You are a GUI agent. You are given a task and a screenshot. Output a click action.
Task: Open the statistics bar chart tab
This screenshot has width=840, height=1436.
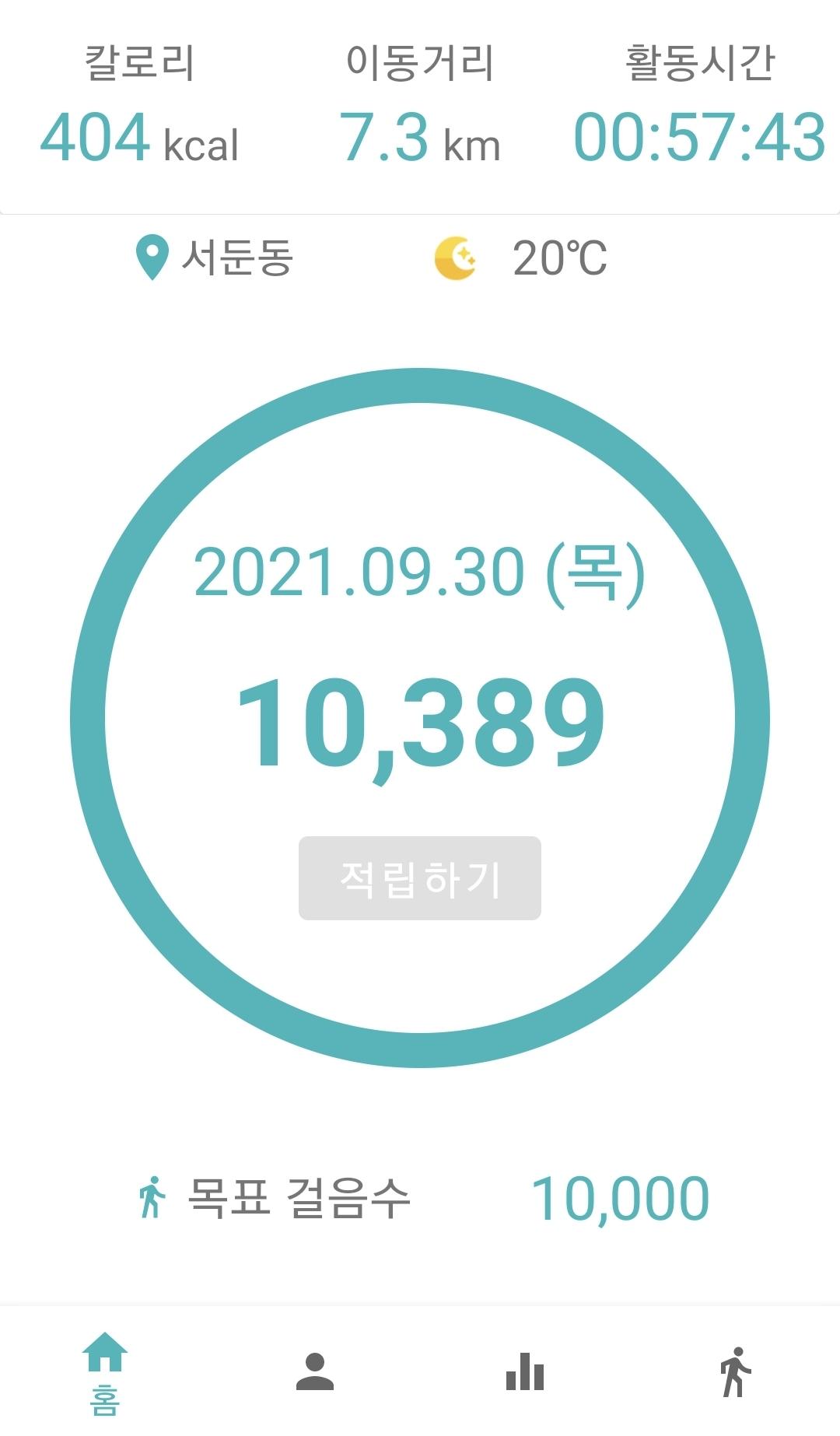click(x=525, y=1372)
